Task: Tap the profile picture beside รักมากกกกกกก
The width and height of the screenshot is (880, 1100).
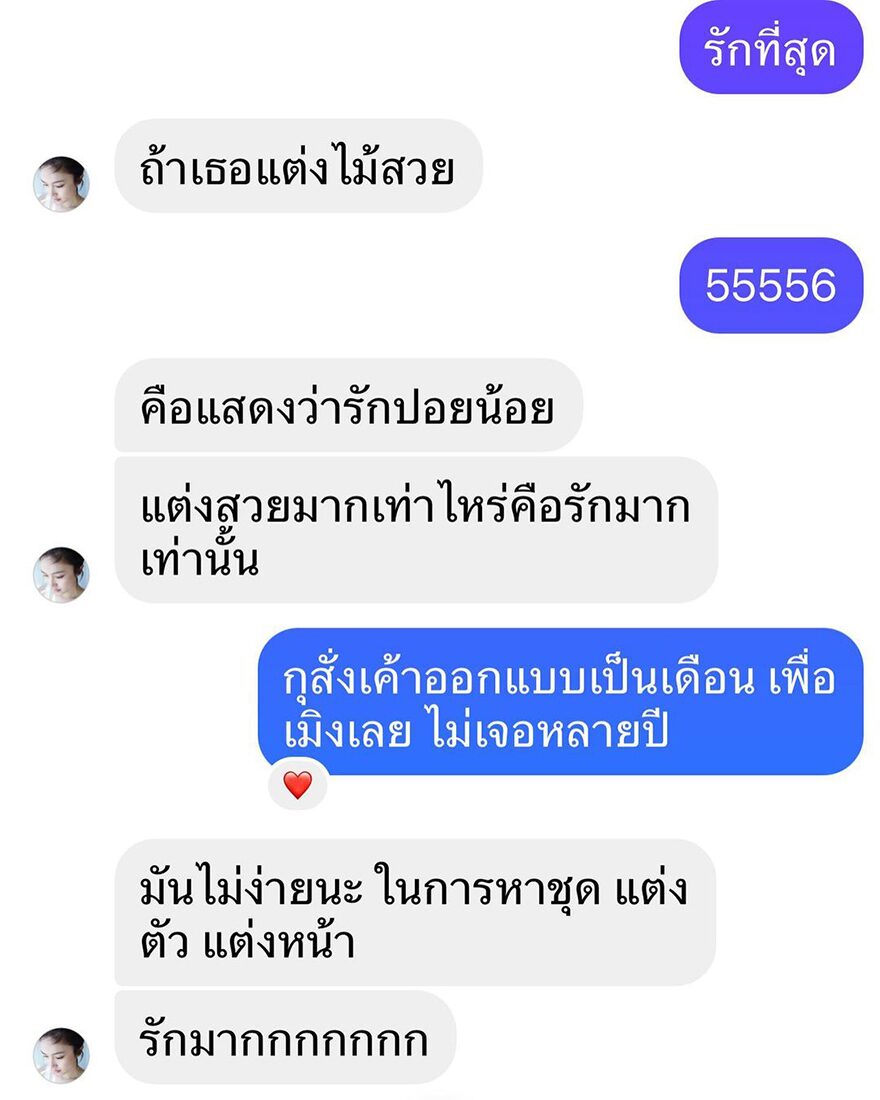Action: coord(62,1055)
